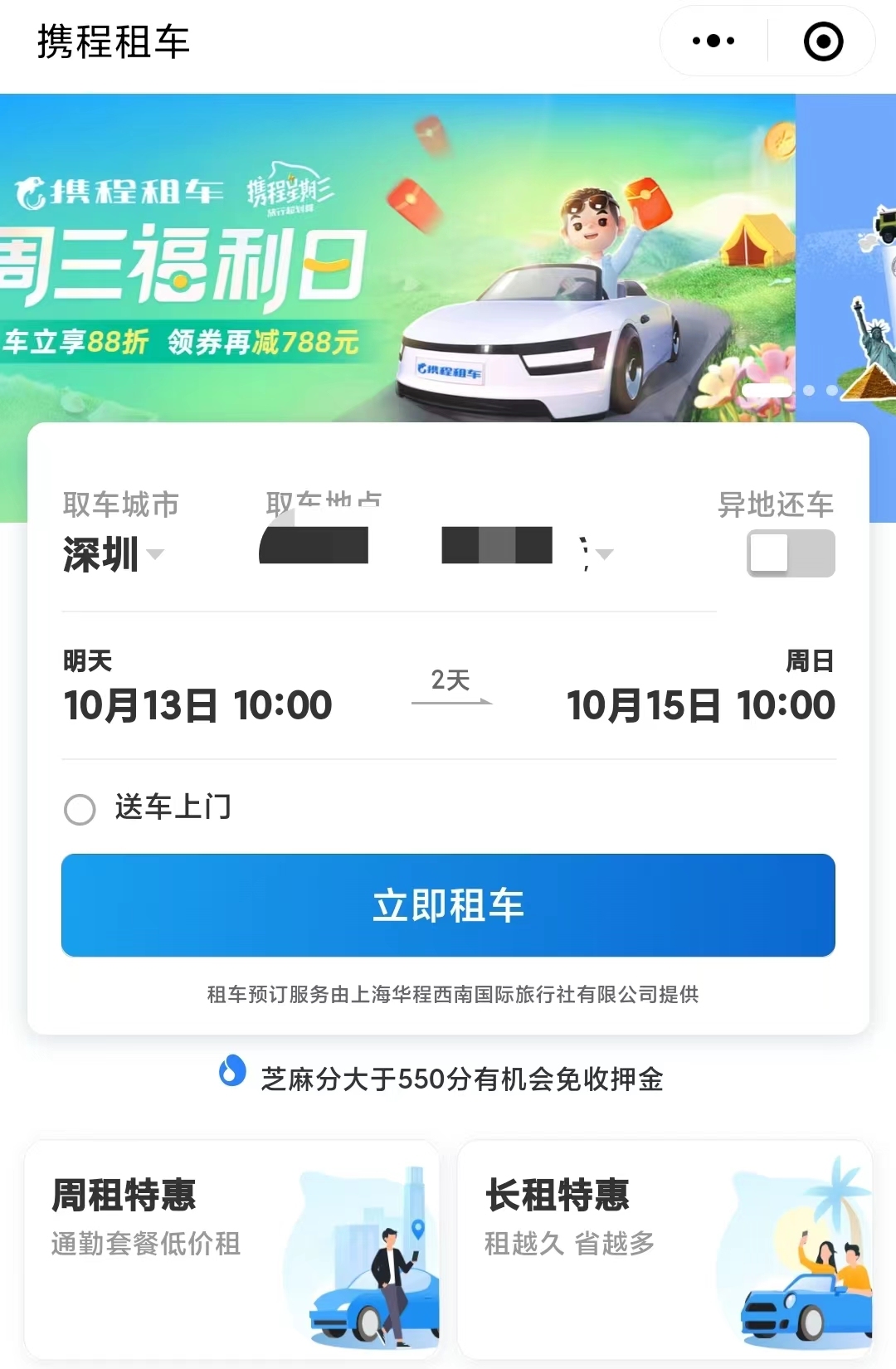896x1369 pixels.
Task: Enable the 异地还车 switch
Action: (x=790, y=553)
